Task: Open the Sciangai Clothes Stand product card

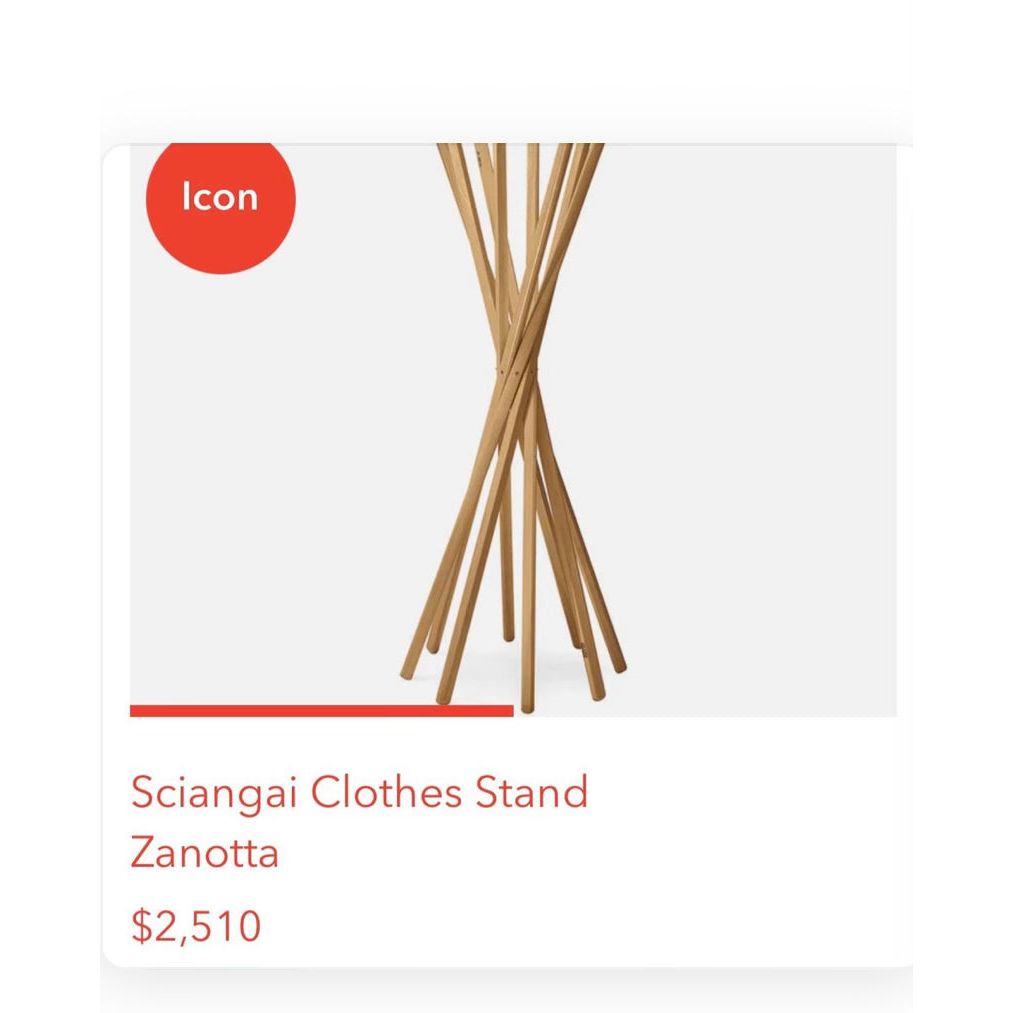Action: [x=359, y=792]
